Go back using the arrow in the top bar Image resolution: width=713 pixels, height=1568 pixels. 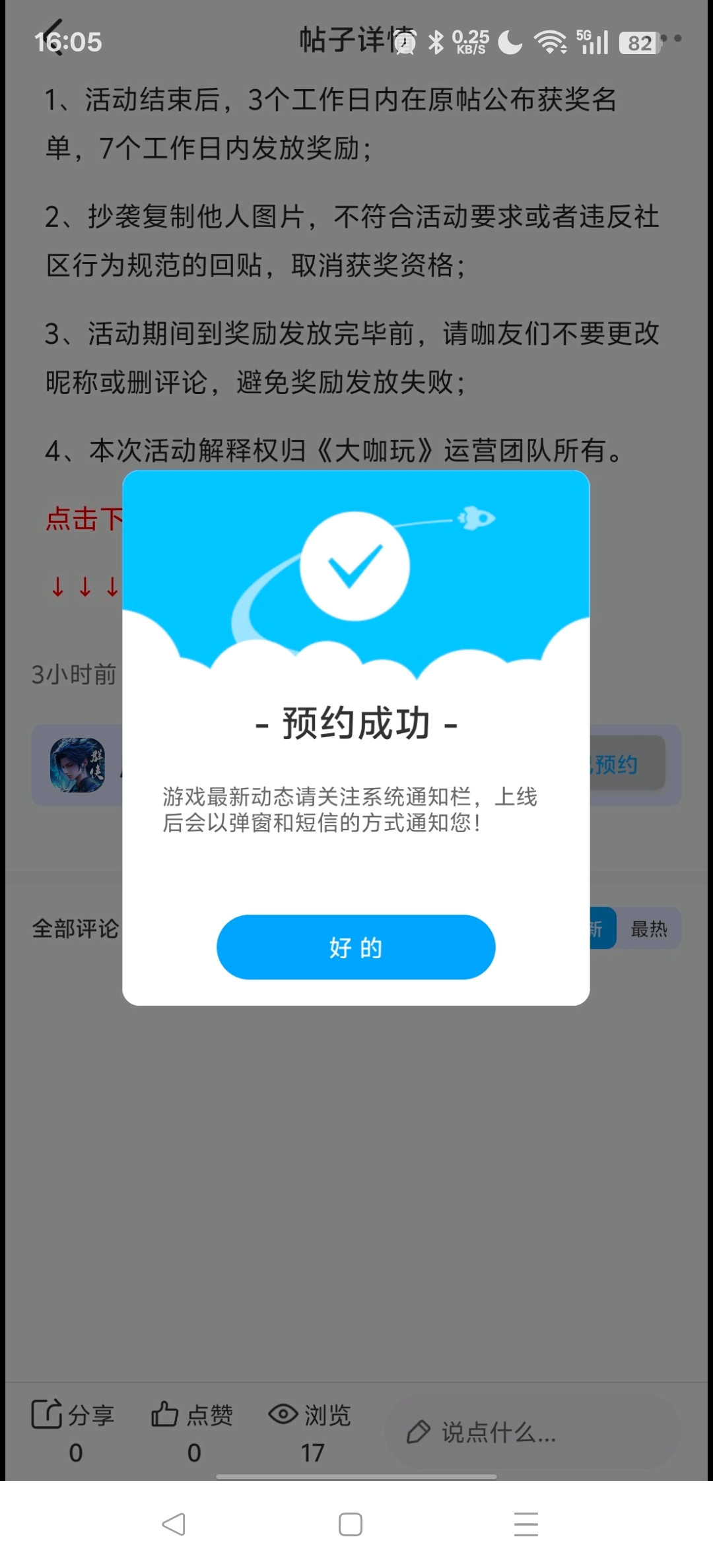point(54,38)
